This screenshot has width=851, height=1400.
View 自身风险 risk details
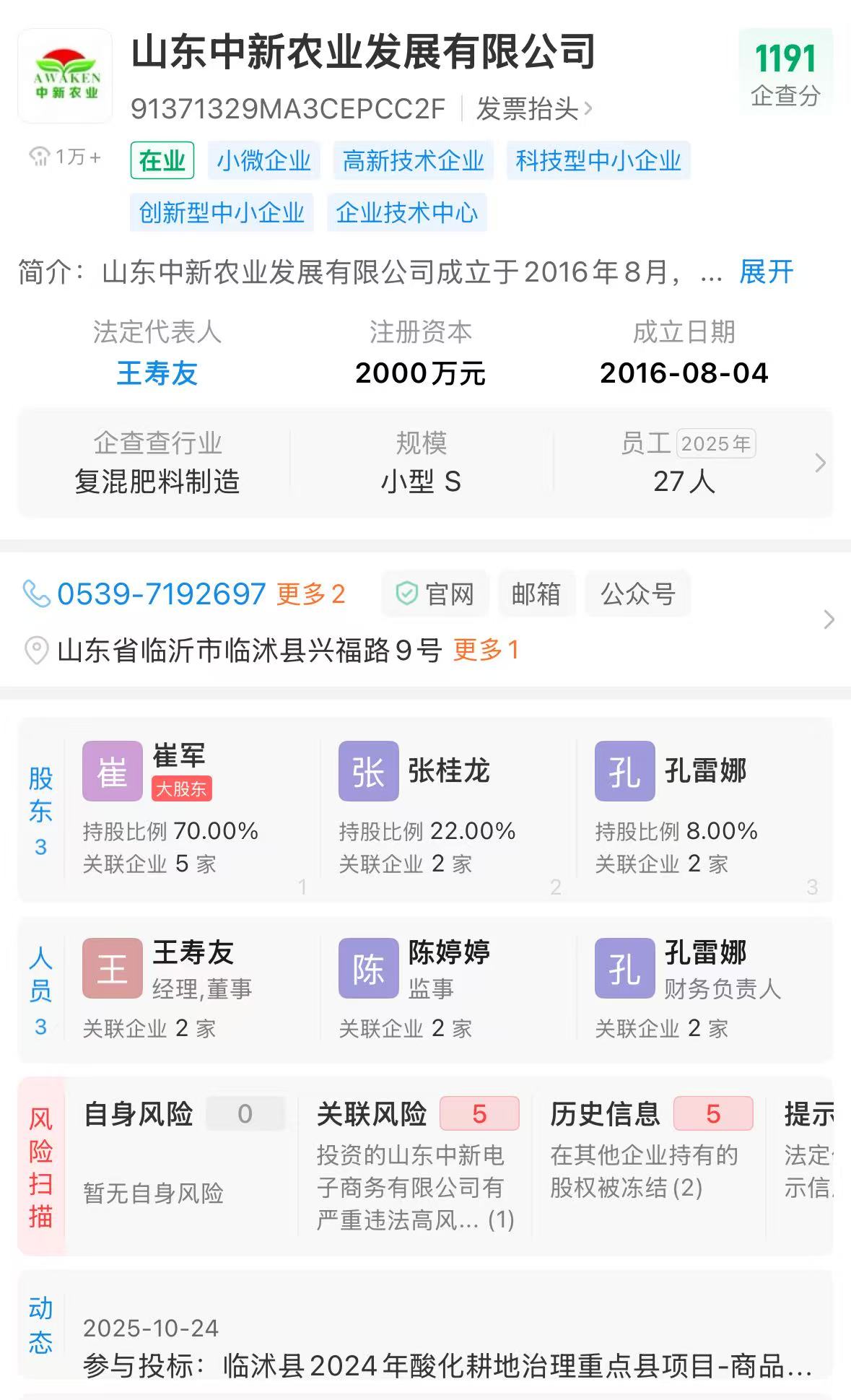point(183,1165)
